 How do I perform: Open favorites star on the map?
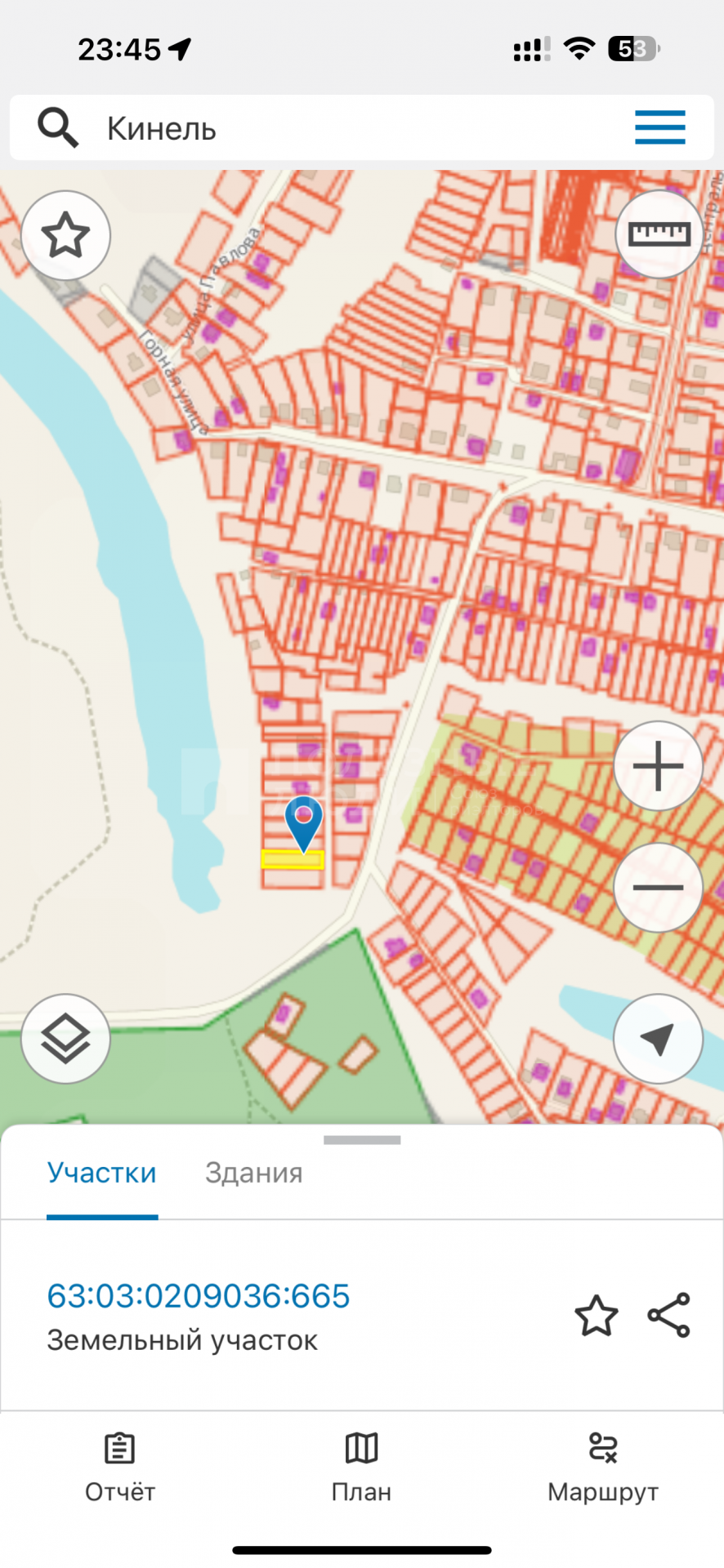tap(65, 235)
